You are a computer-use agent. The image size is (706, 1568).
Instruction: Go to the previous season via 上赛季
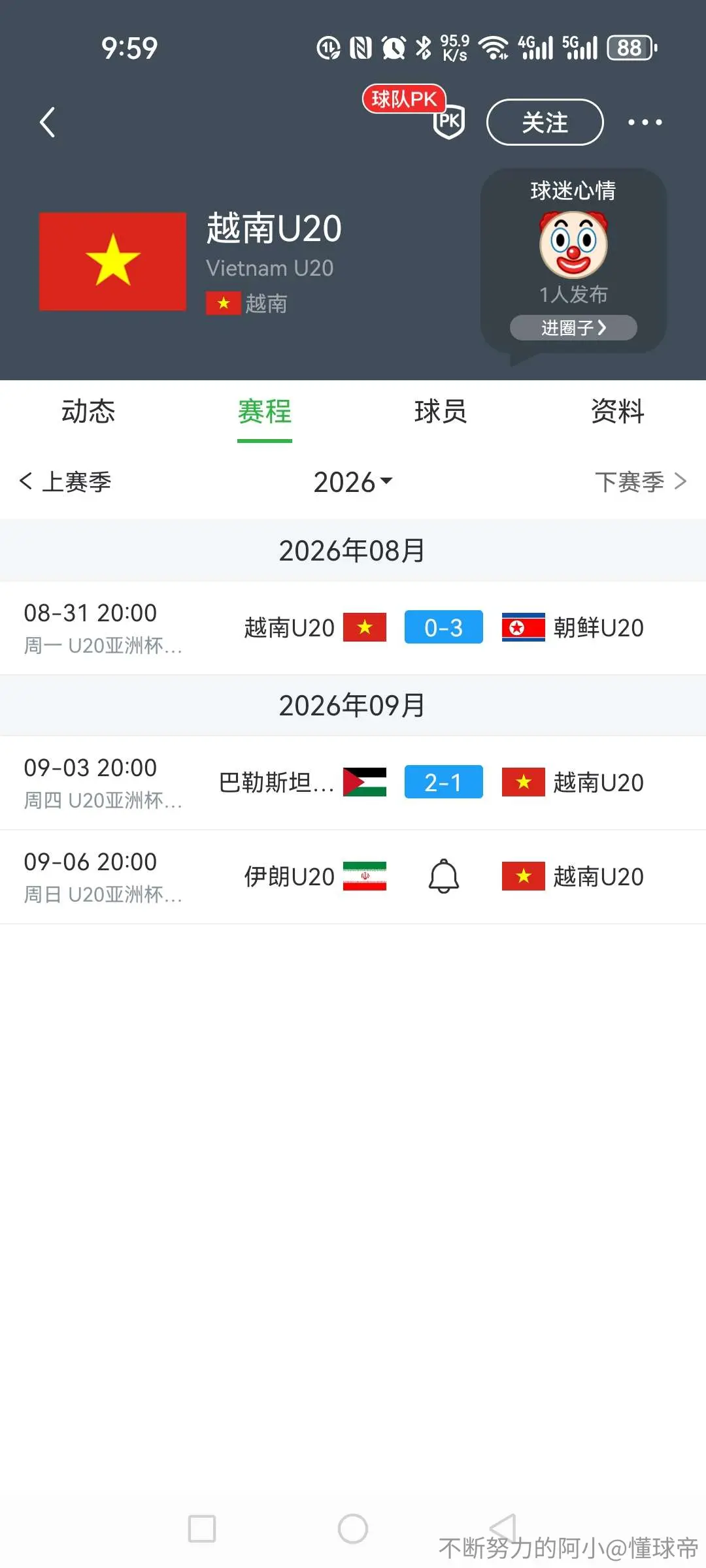tap(65, 482)
